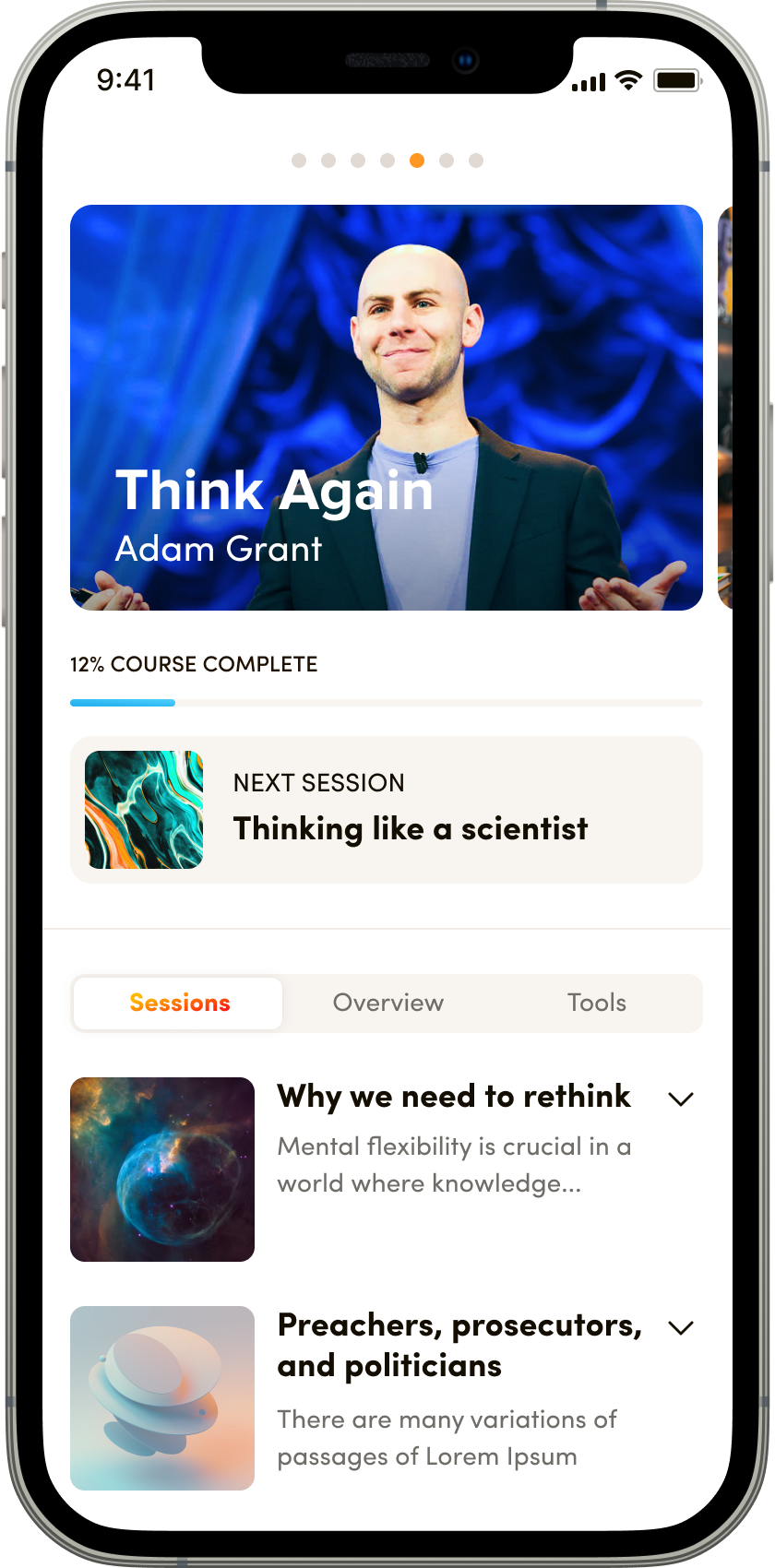Viewport: 775px width, 1568px height.
Task: Switch to the Overview tab
Action: point(387,1003)
